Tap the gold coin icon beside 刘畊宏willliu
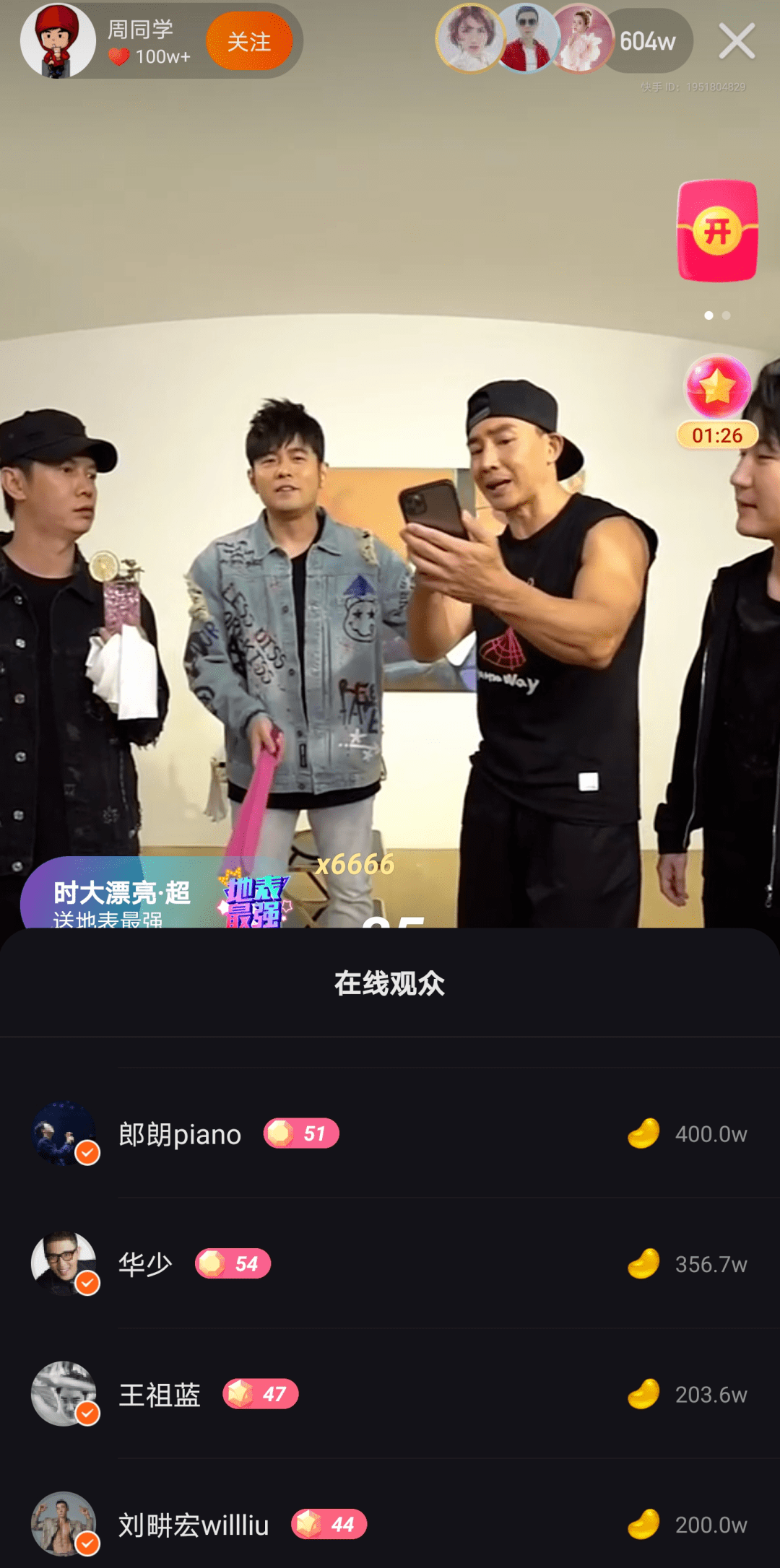This screenshot has width=780, height=1568. (x=642, y=1525)
